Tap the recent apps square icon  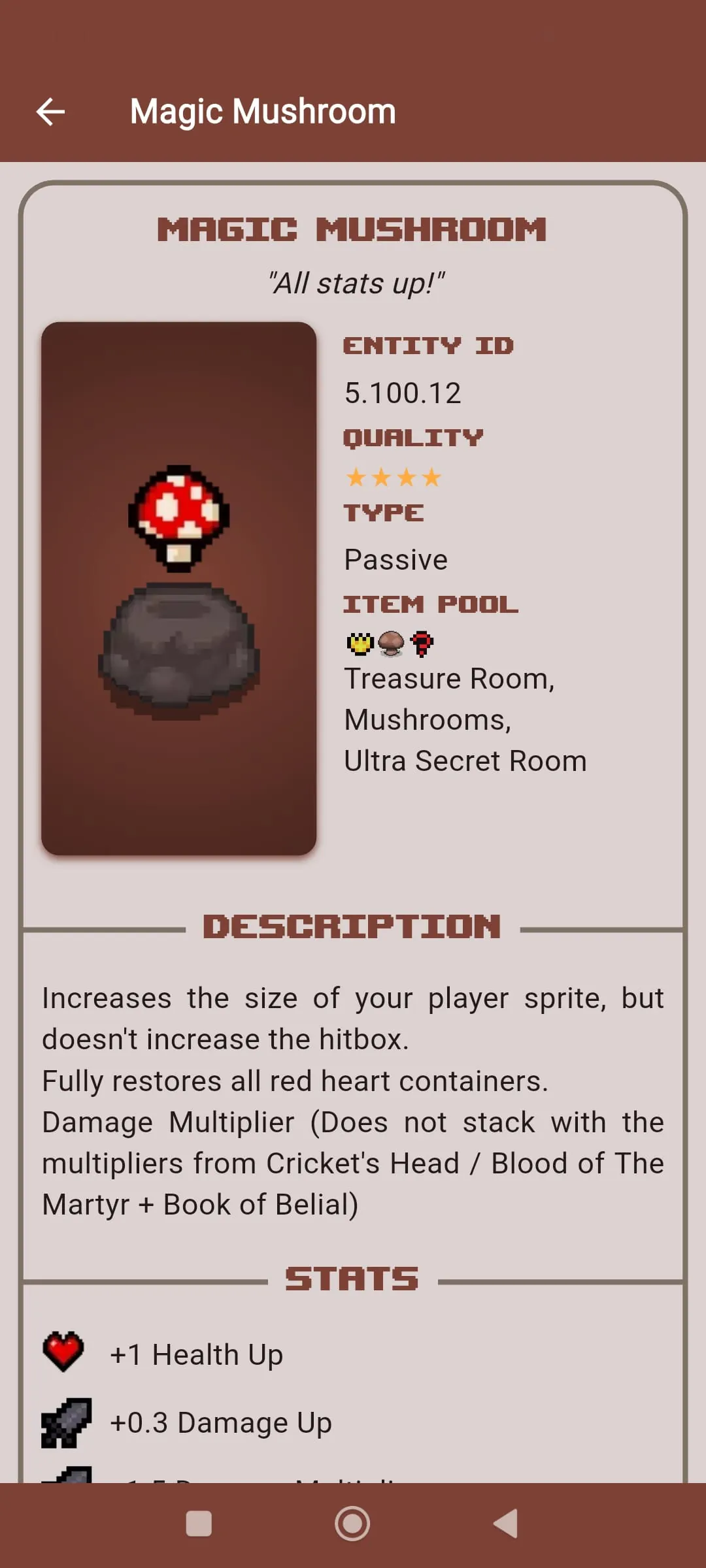tap(199, 1523)
